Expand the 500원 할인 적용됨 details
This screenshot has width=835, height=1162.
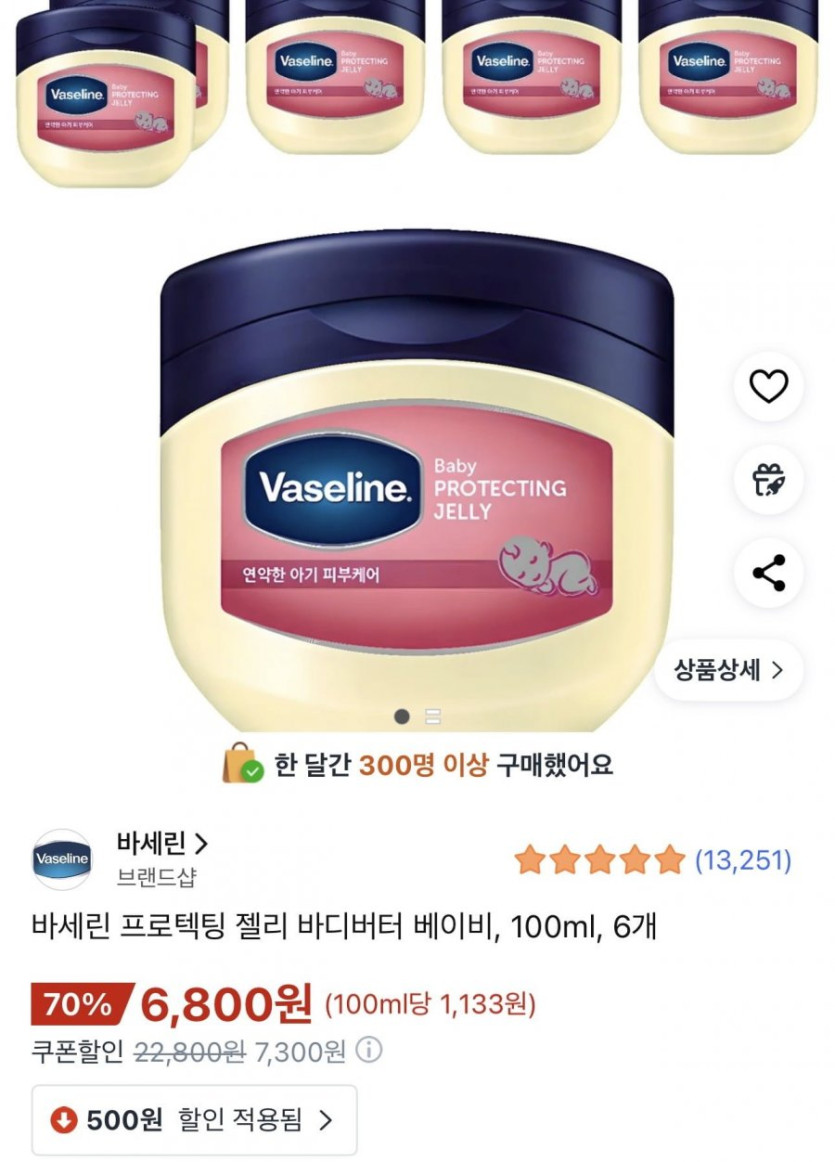point(194,1120)
